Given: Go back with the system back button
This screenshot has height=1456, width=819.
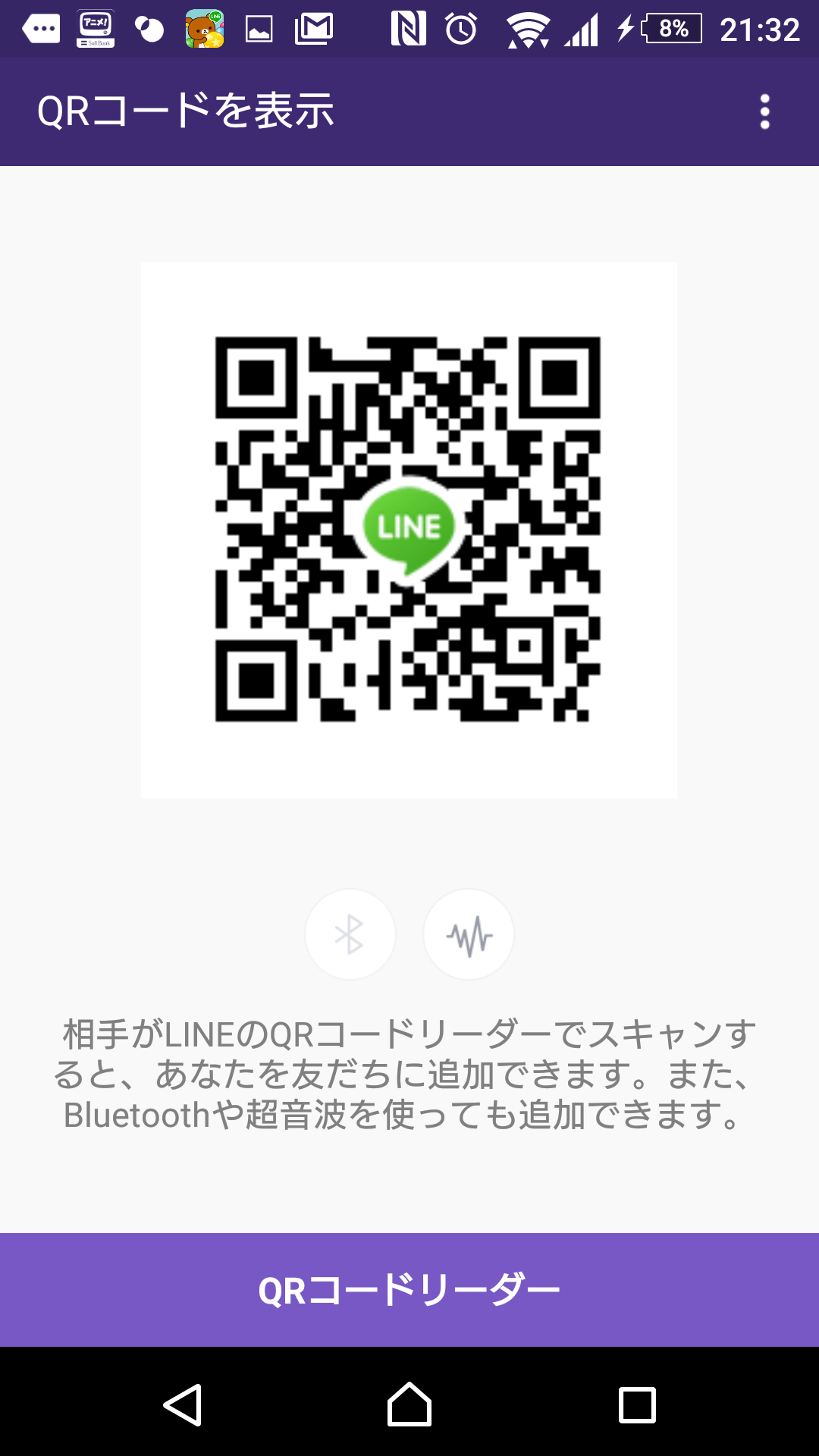Looking at the screenshot, I should pos(183,1404).
